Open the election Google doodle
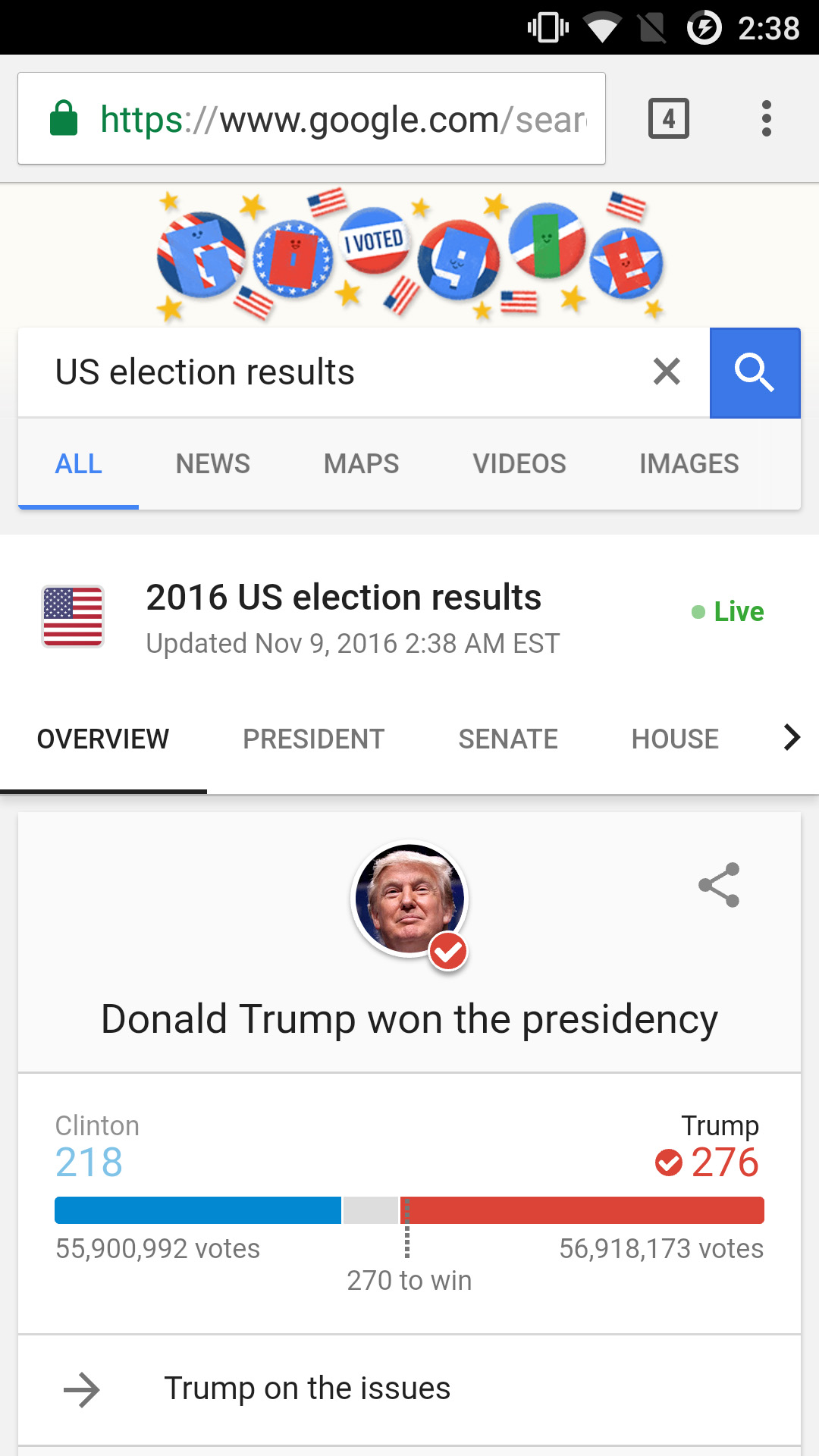The width and height of the screenshot is (819, 1456). coord(409,256)
